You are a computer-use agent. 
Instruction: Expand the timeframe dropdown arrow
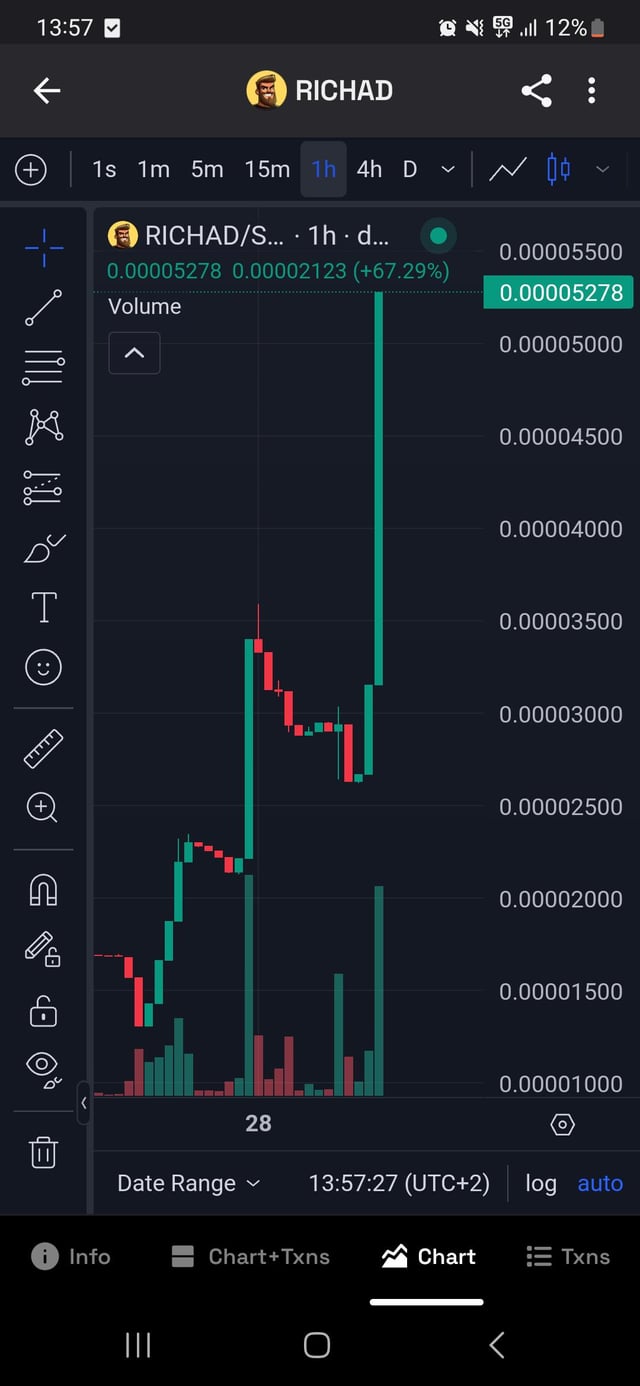click(x=447, y=169)
